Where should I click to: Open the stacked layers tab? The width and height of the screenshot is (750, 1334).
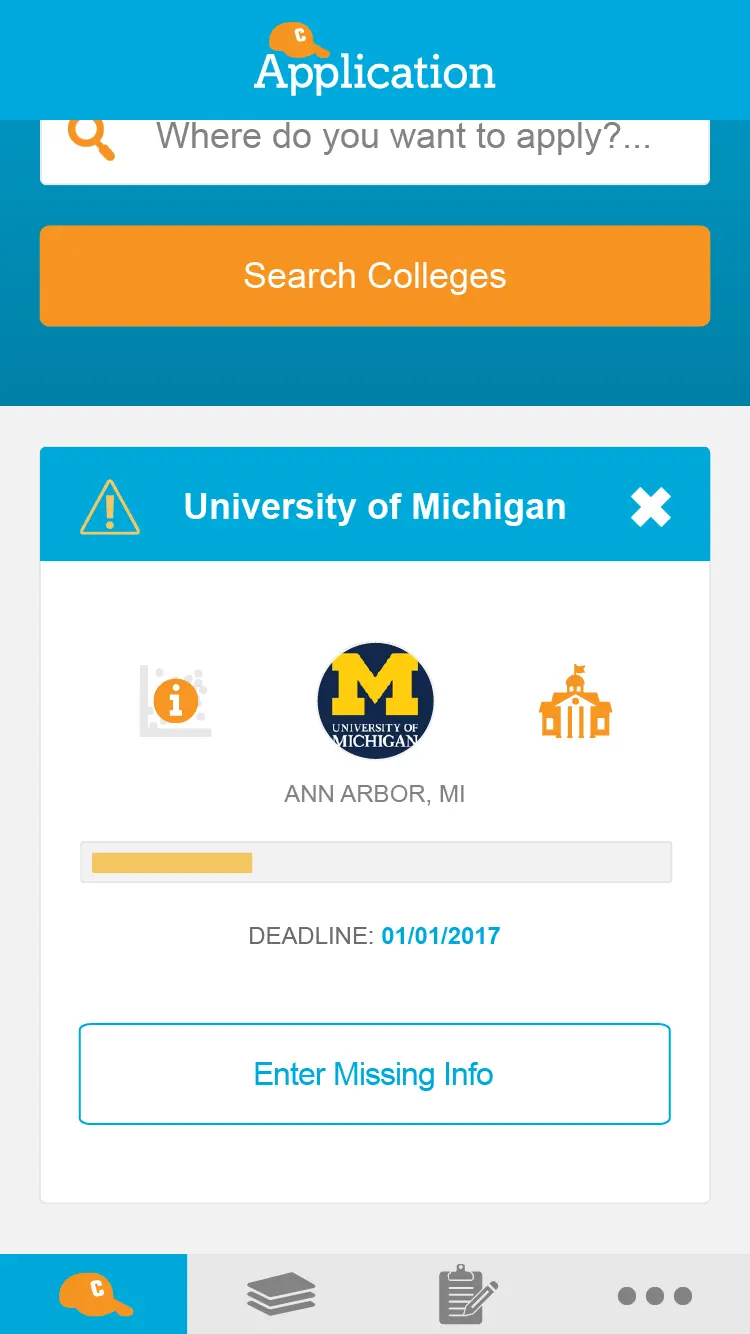click(x=281, y=1294)
